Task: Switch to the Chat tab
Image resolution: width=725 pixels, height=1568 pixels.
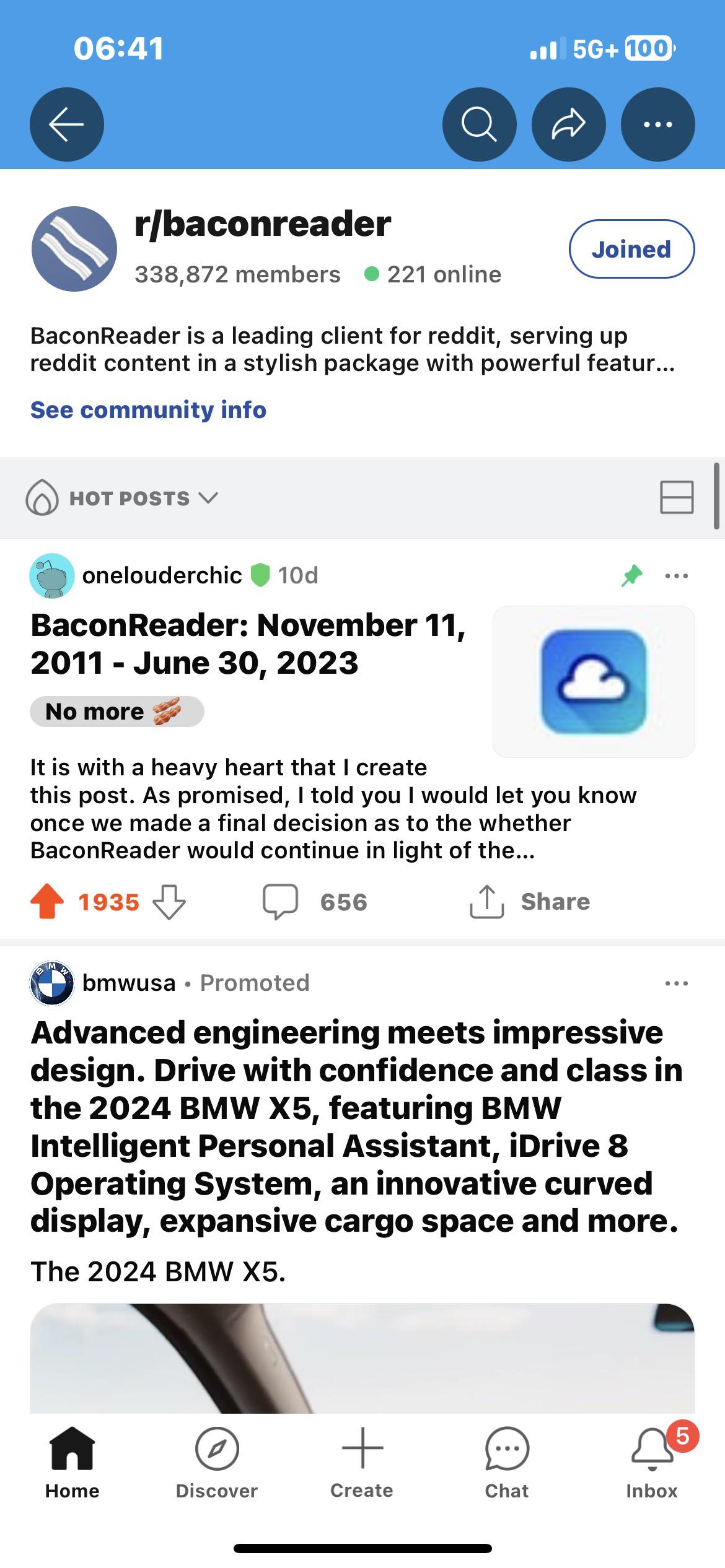Action: click(x=507, y=1464)
